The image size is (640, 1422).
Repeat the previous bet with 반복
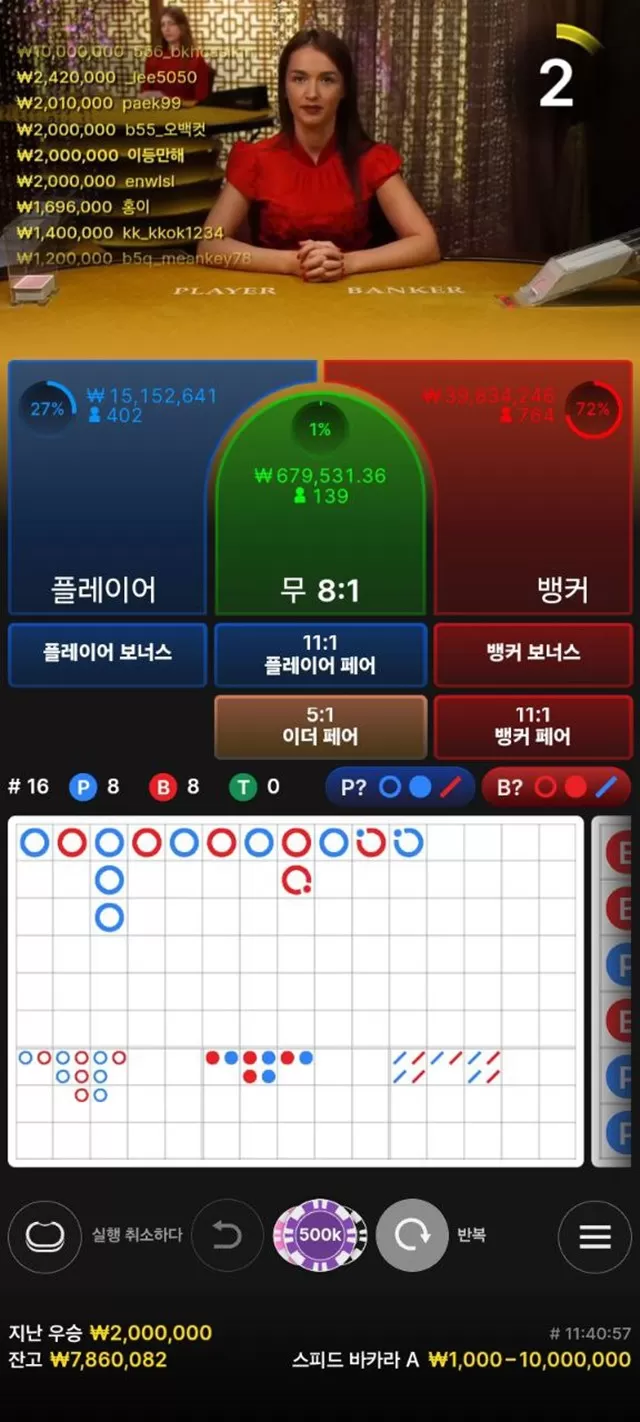click(x=412, y=1236)
